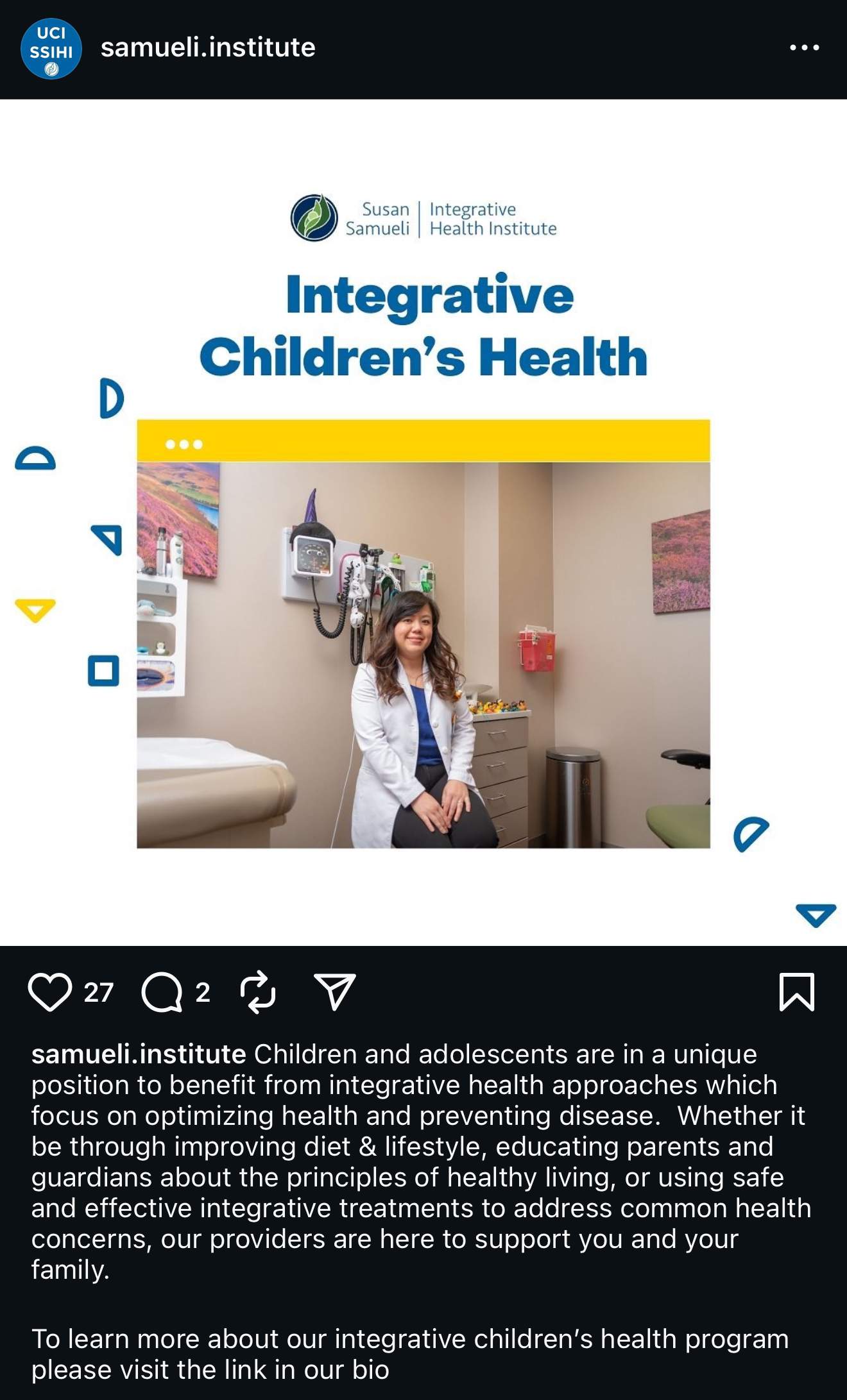847x1400 pixels.
Task: Like the Integrative Children's Health post
Action: tap(50, 992)
